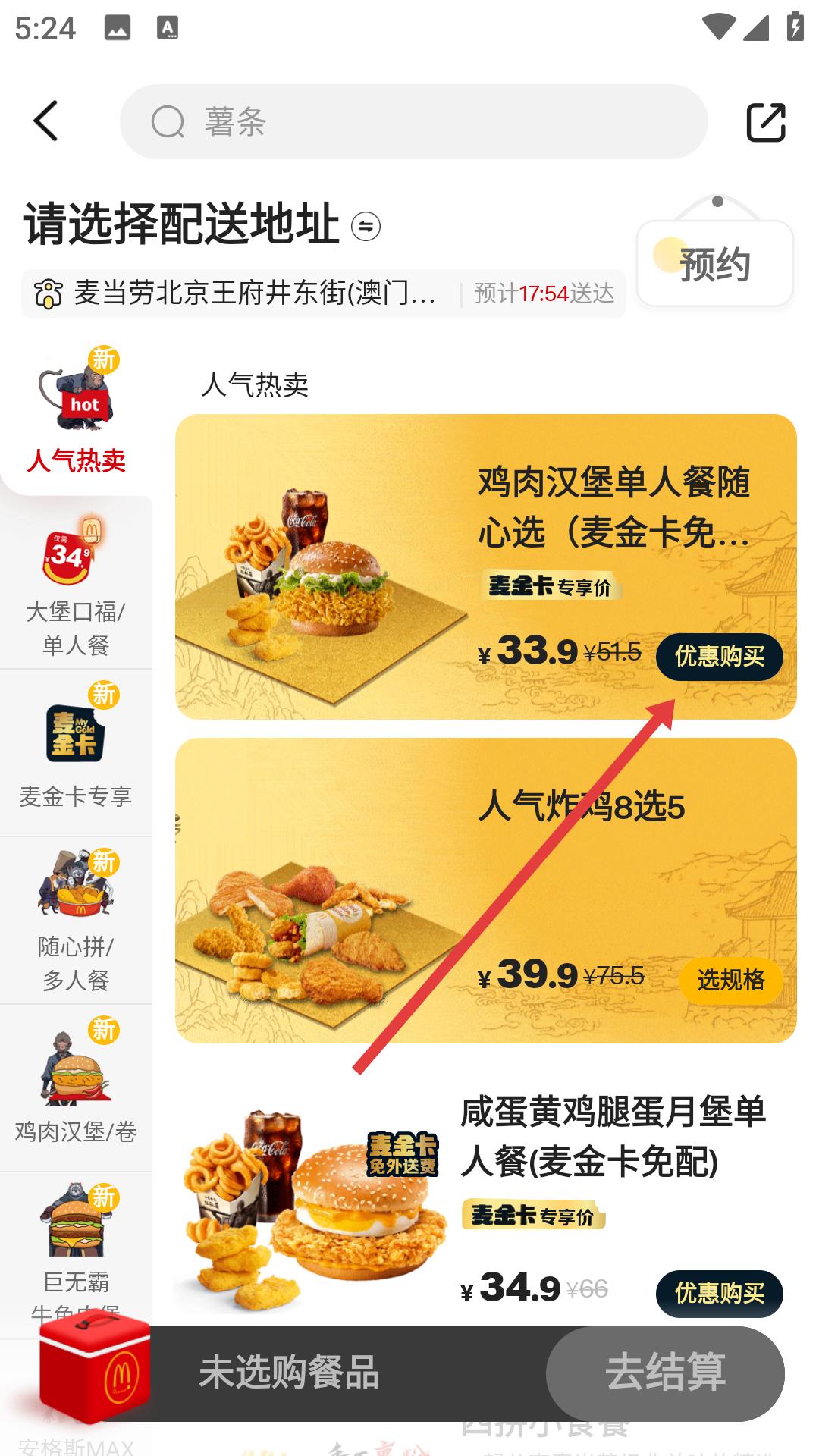Open the 薯条 search box
The image size is (819, 1456).
(x=413, y=121)
